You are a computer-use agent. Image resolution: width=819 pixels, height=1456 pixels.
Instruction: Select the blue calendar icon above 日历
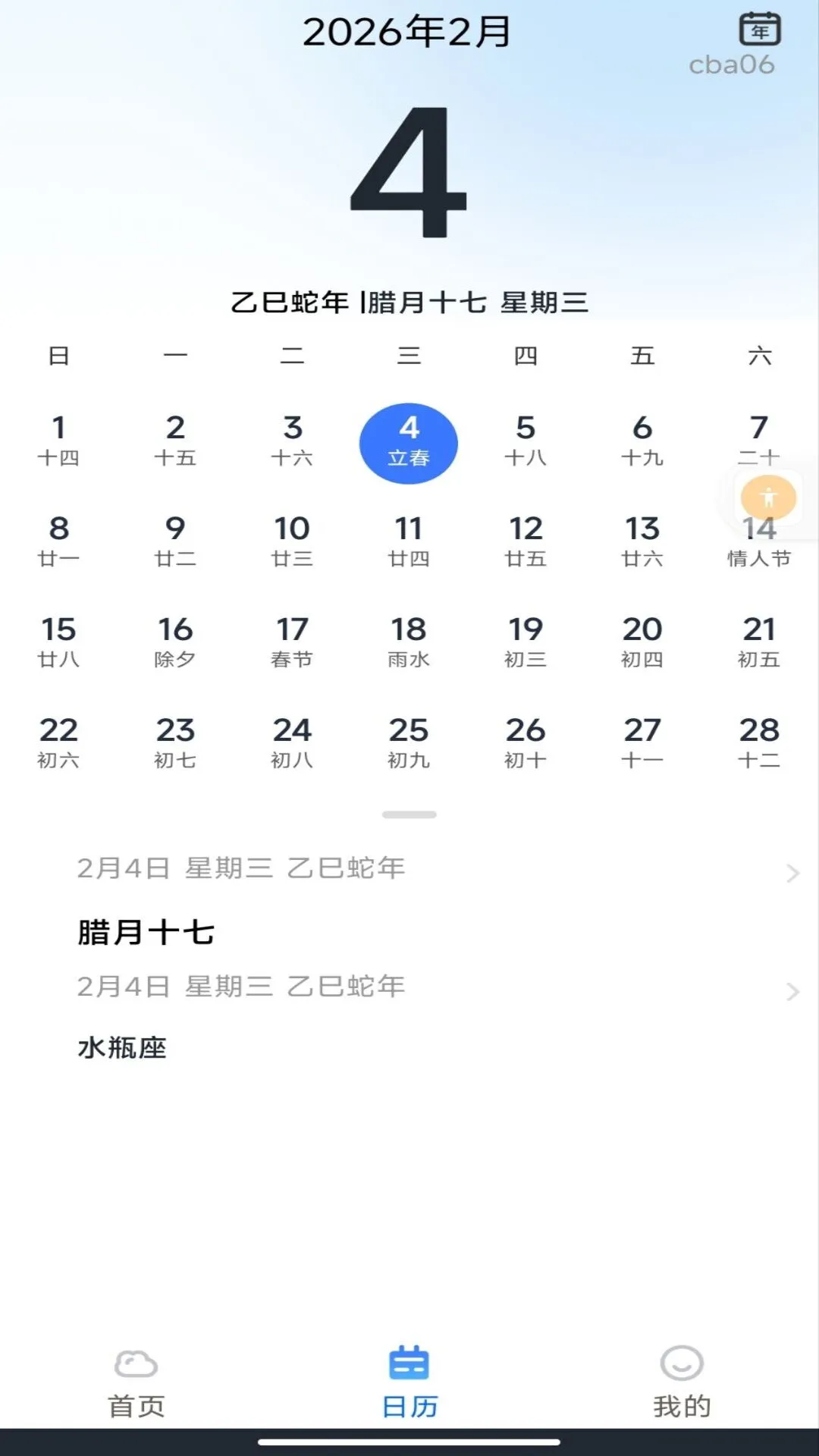tap(409, 1362)
